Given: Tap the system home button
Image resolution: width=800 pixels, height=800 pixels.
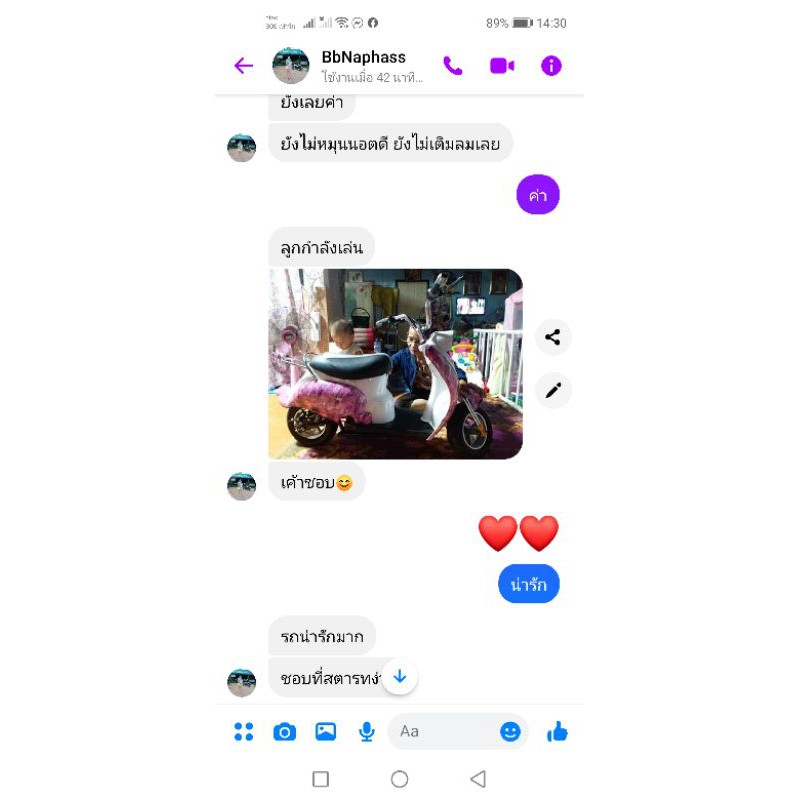Looking at the screenshot, I should pos(399,779).
